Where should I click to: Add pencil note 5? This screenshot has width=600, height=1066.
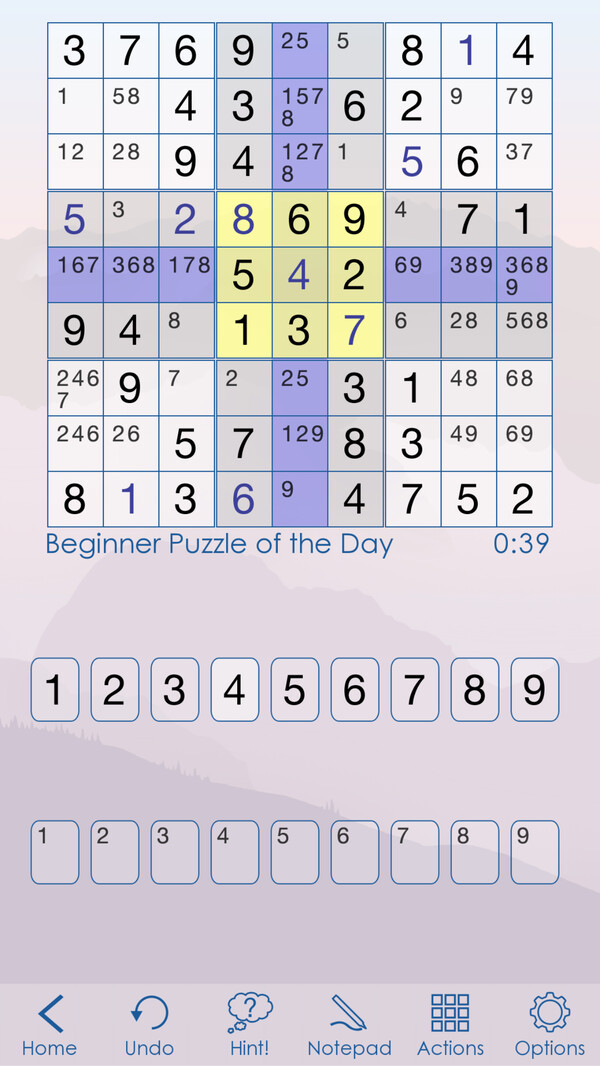[295, 852]
